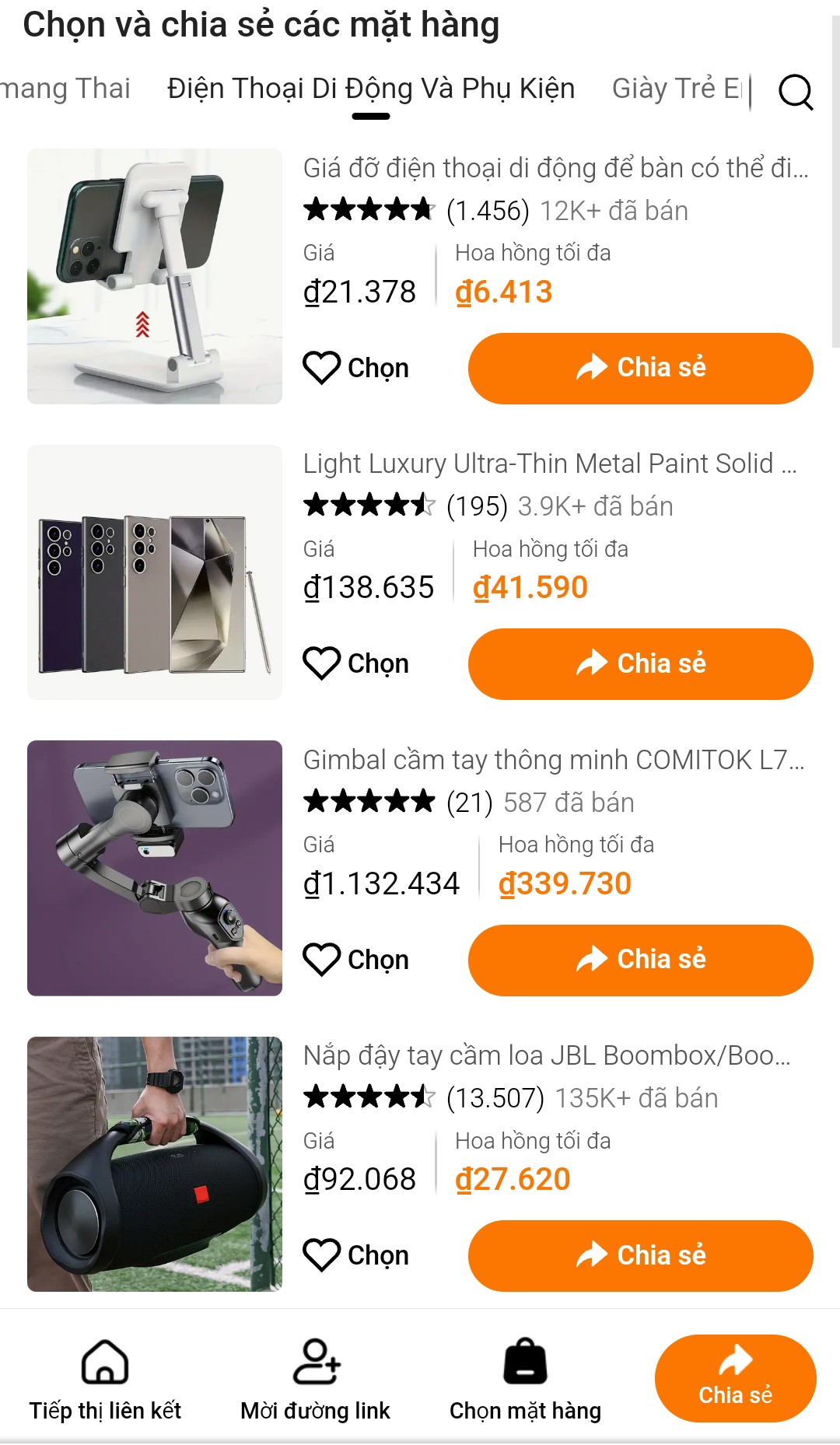Open the search magnifier icon
840x1445 pixels.
click(x=796, y=92)
